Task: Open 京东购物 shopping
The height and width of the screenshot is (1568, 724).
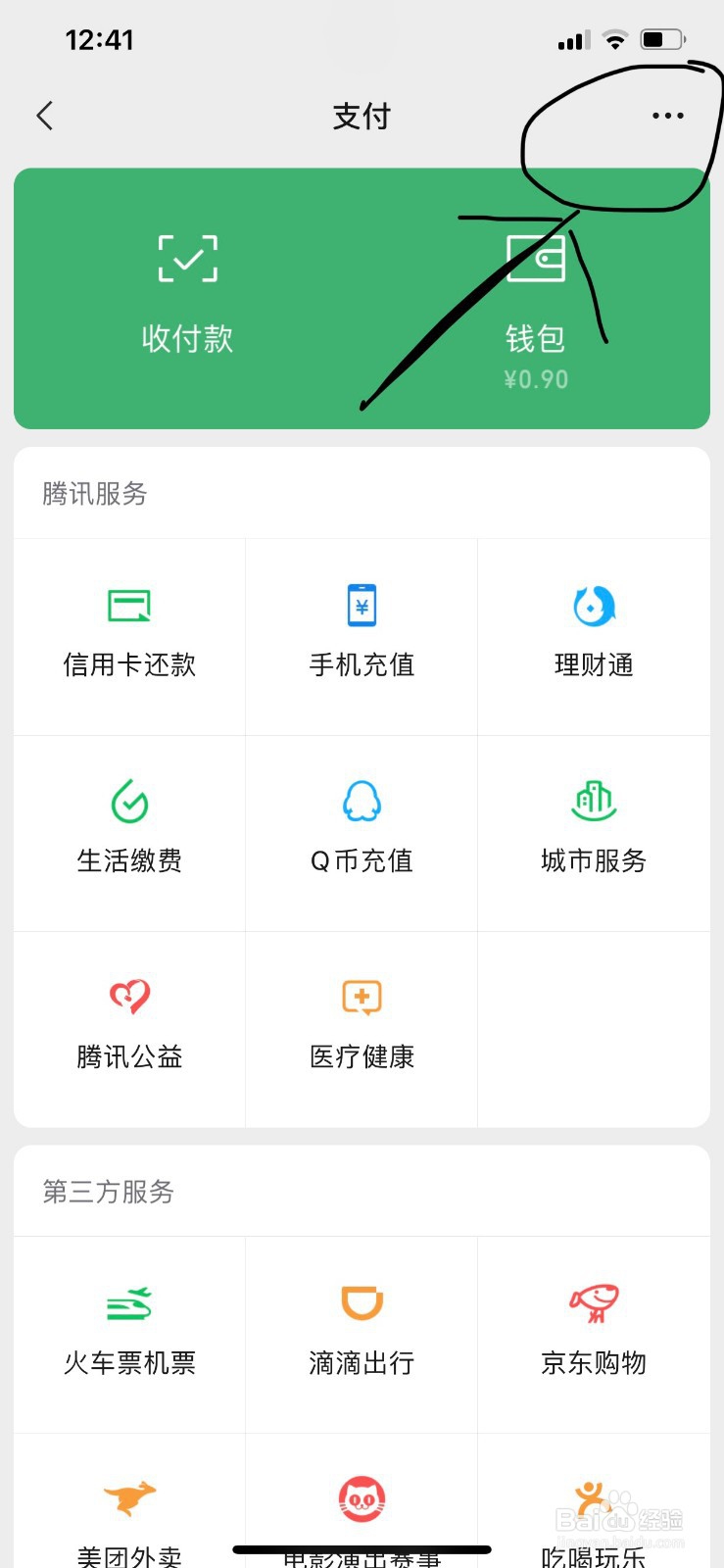Action: point(594,1333)
